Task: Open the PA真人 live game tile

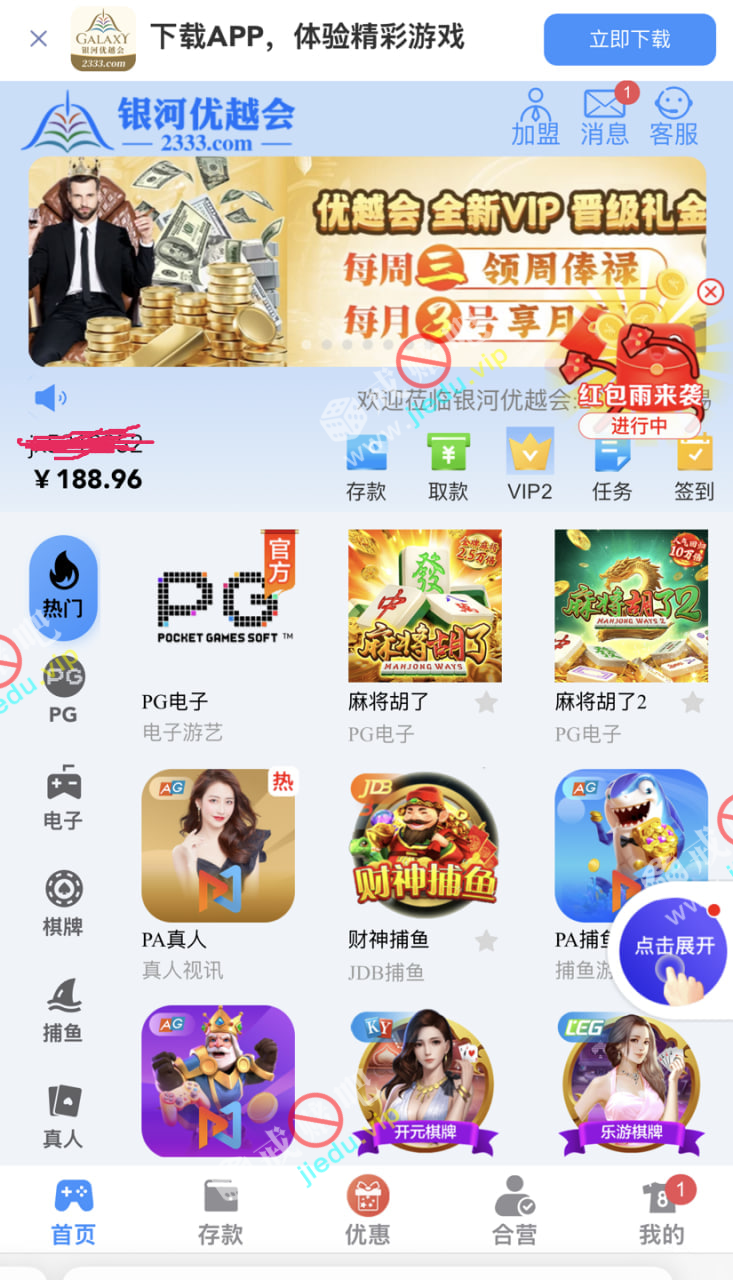Action: coord(218,846)
